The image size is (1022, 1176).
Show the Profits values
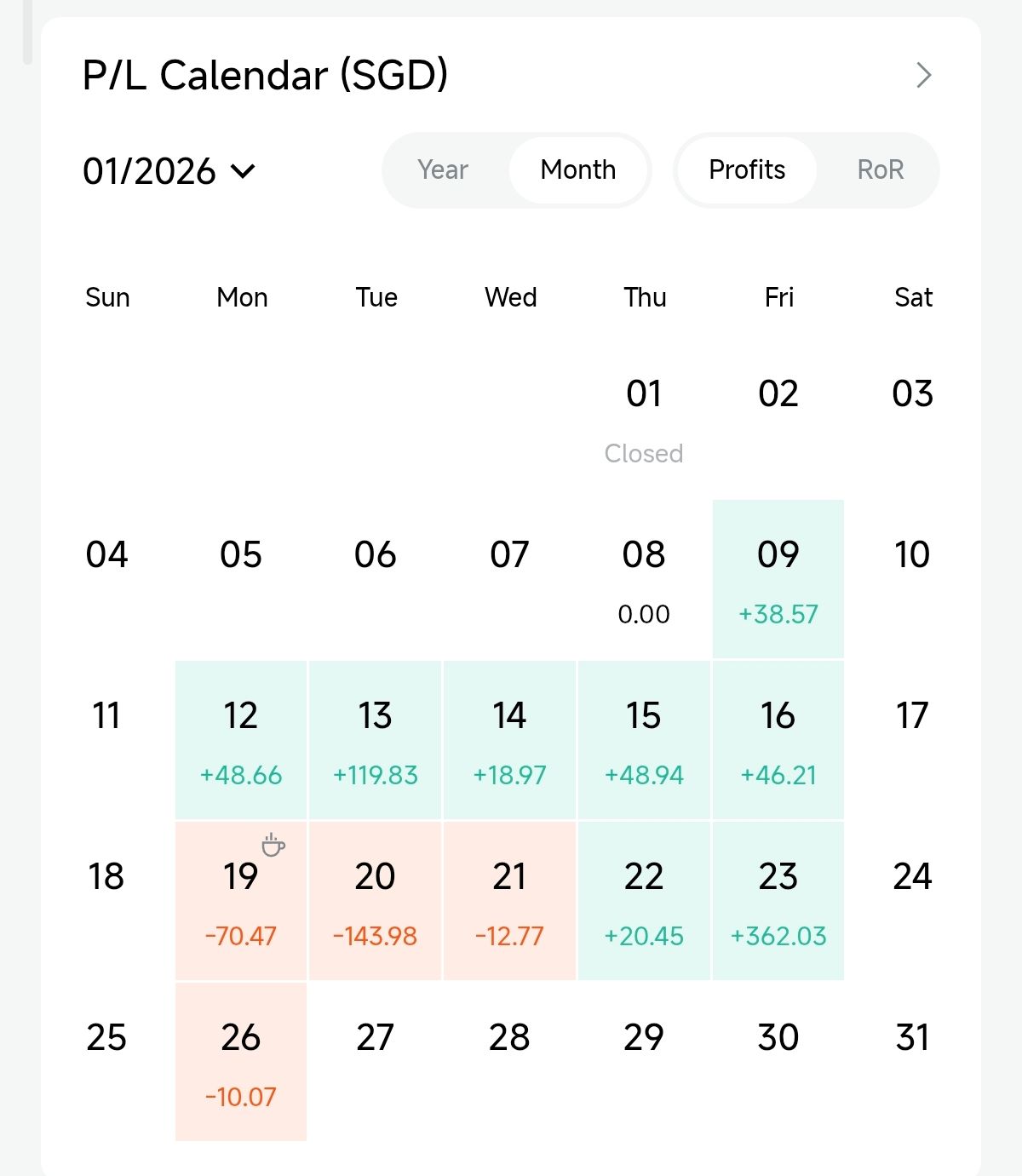[x=747, y=169]
